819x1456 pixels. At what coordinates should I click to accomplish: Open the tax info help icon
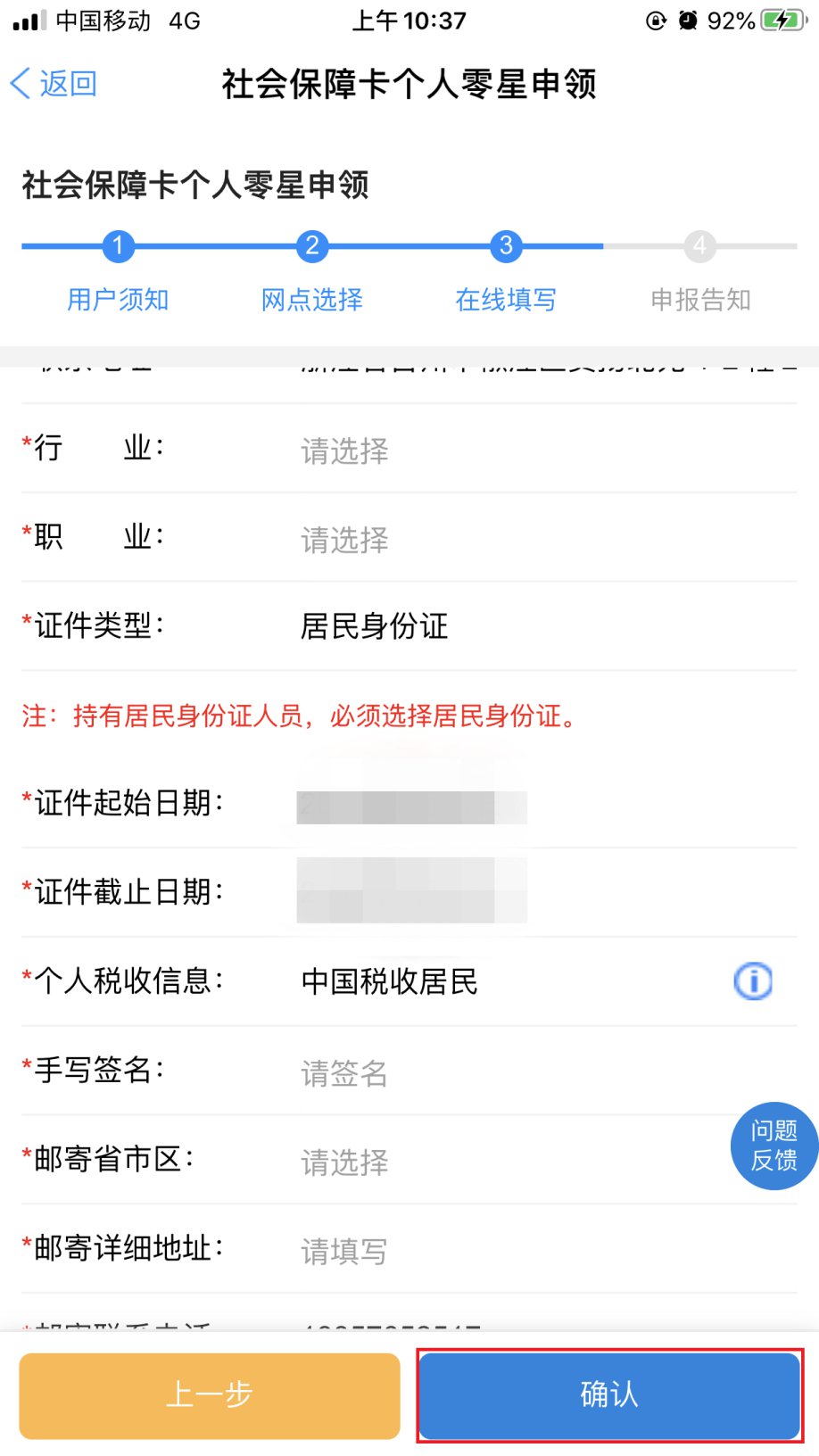pyautogui.click(x=753, y=981)
